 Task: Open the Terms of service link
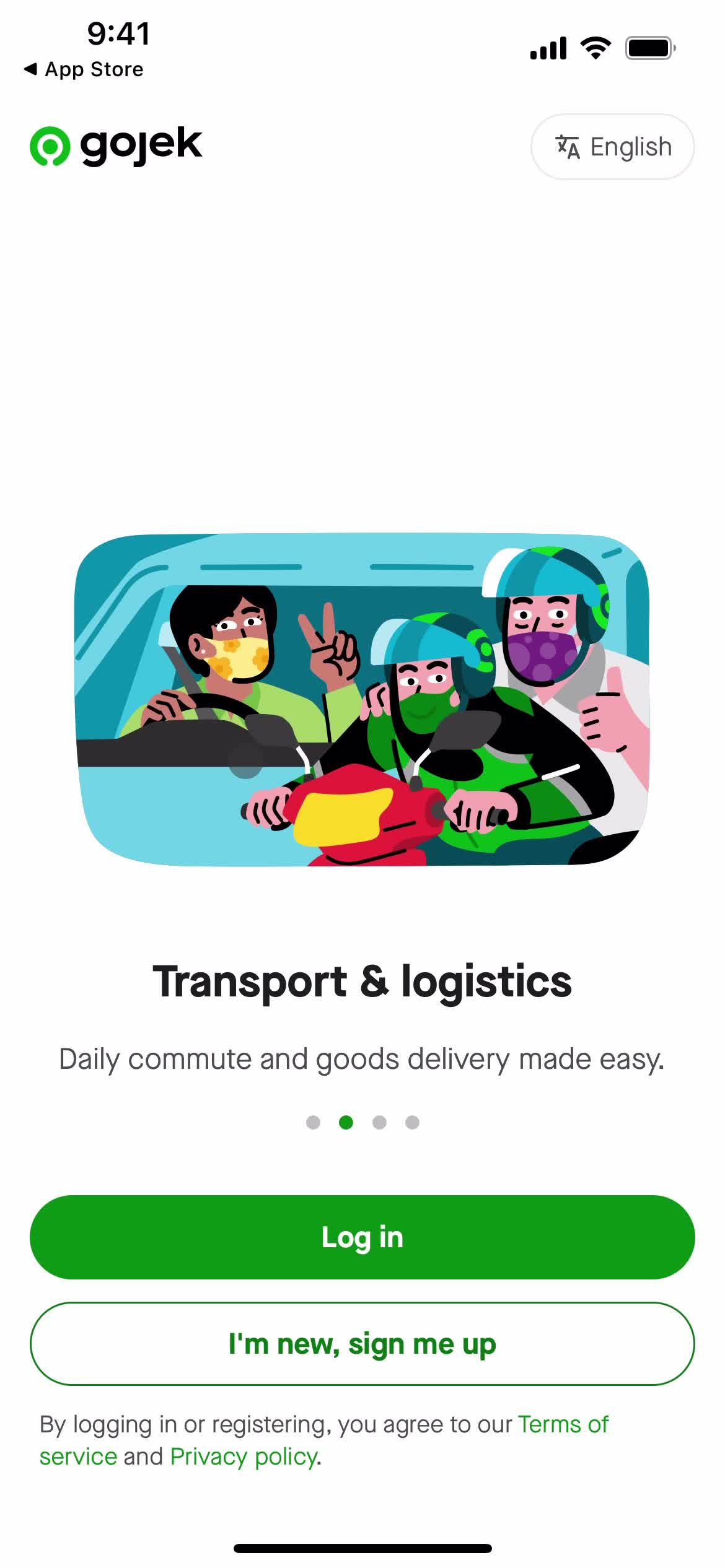point(561,1424)
